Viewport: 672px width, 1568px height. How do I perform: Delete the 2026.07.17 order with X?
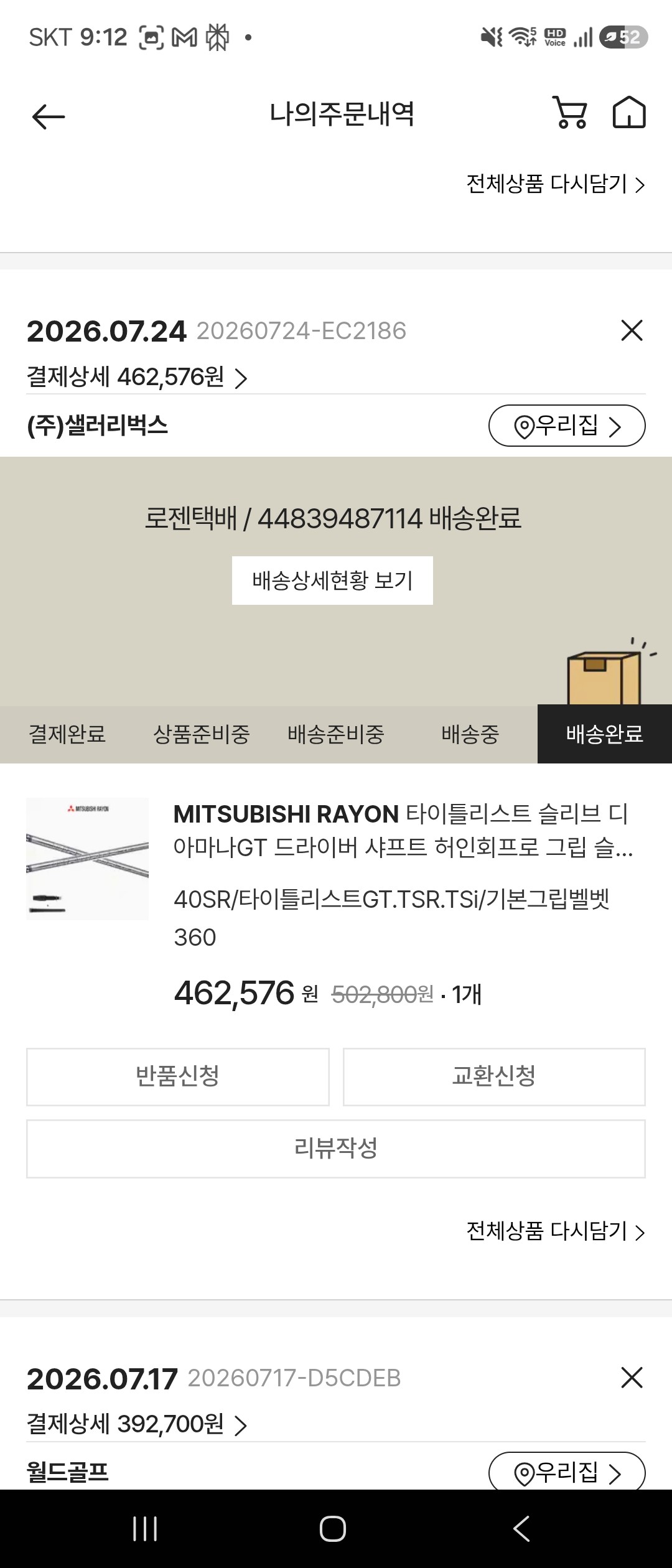632,1378
